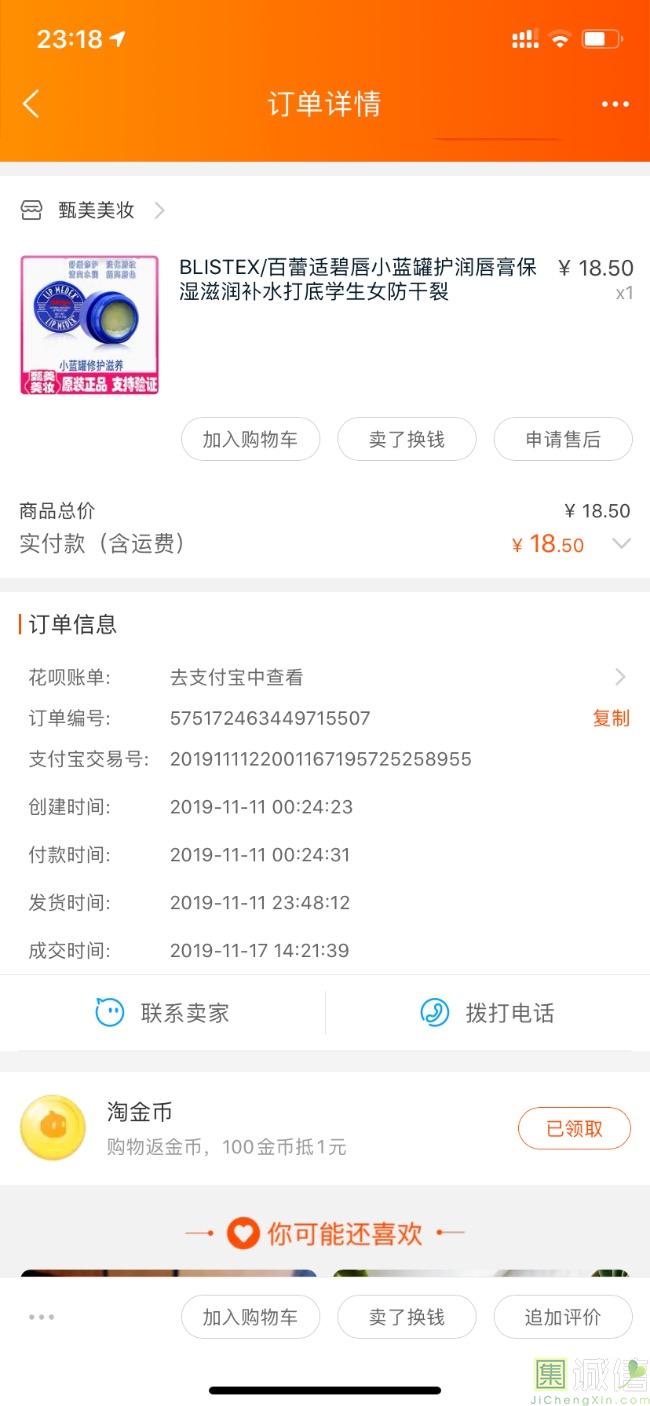Open the top-right more options menu
Image resolution: width=650 pixels, height=1406 pixels.
coord(615,104)
